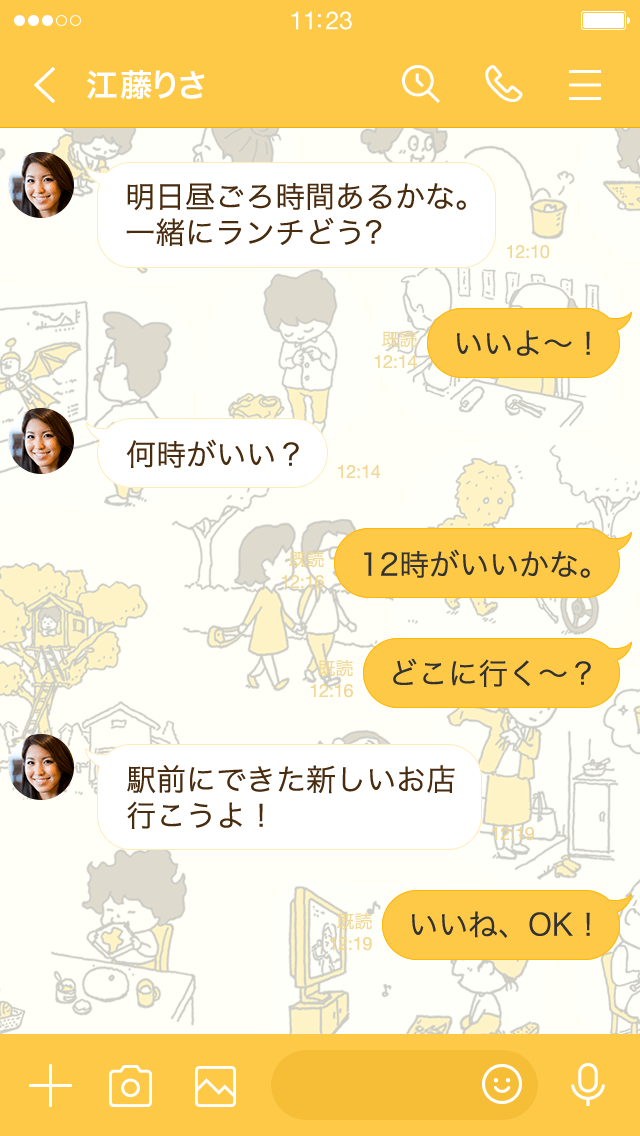Go back from the 江藤りさ chat
The image size is (640, 1136).
pos(45,85)
